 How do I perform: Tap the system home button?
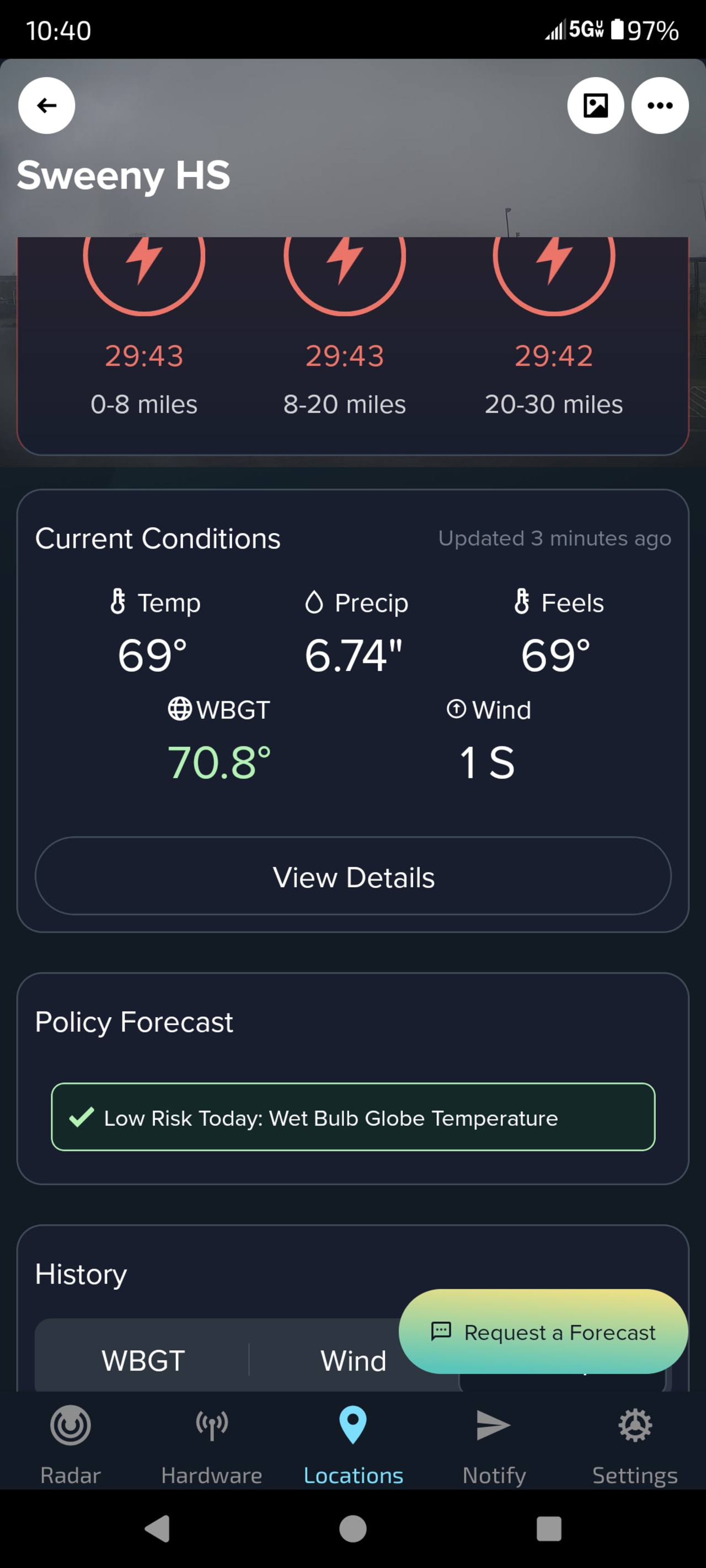[352, 1528]
